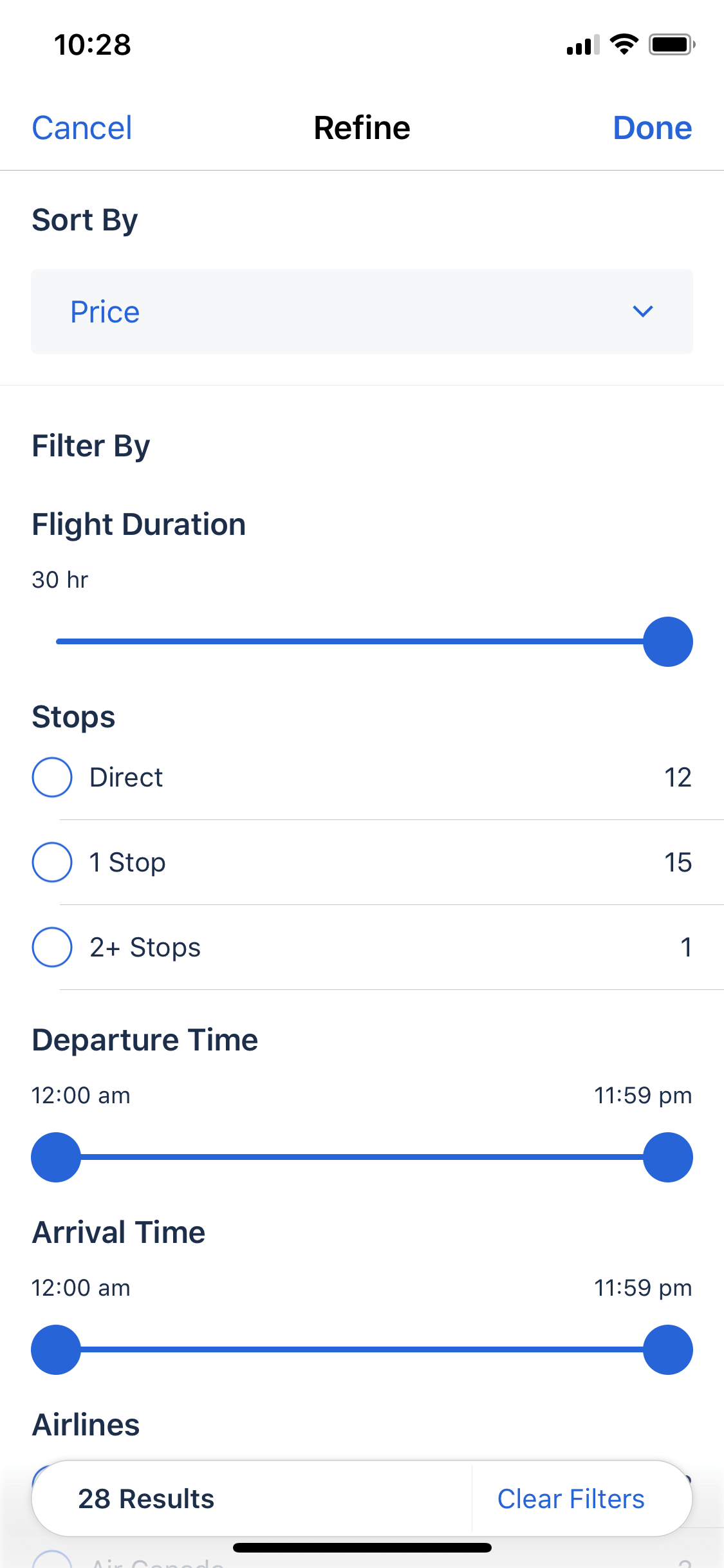
Task: Cancel the refine screen
Action: pos(82,127)
